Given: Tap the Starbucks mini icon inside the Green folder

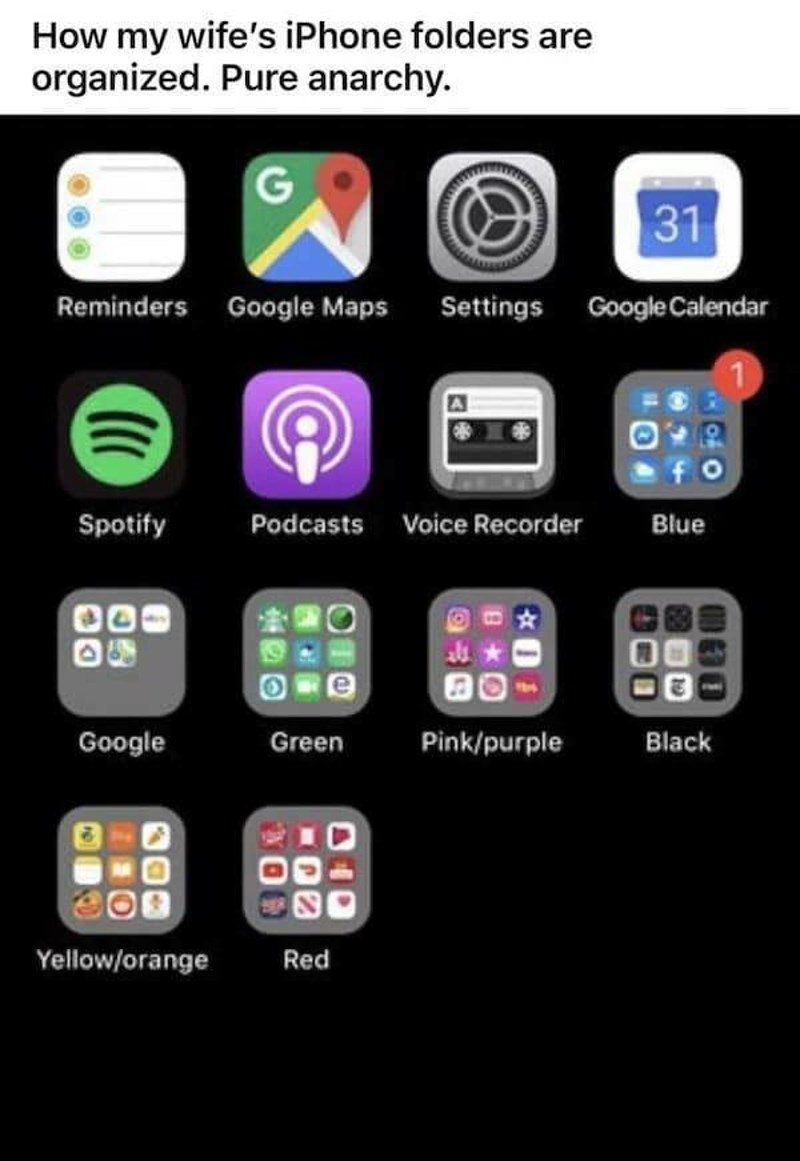Looking at the screenshot, I should 272,616.
